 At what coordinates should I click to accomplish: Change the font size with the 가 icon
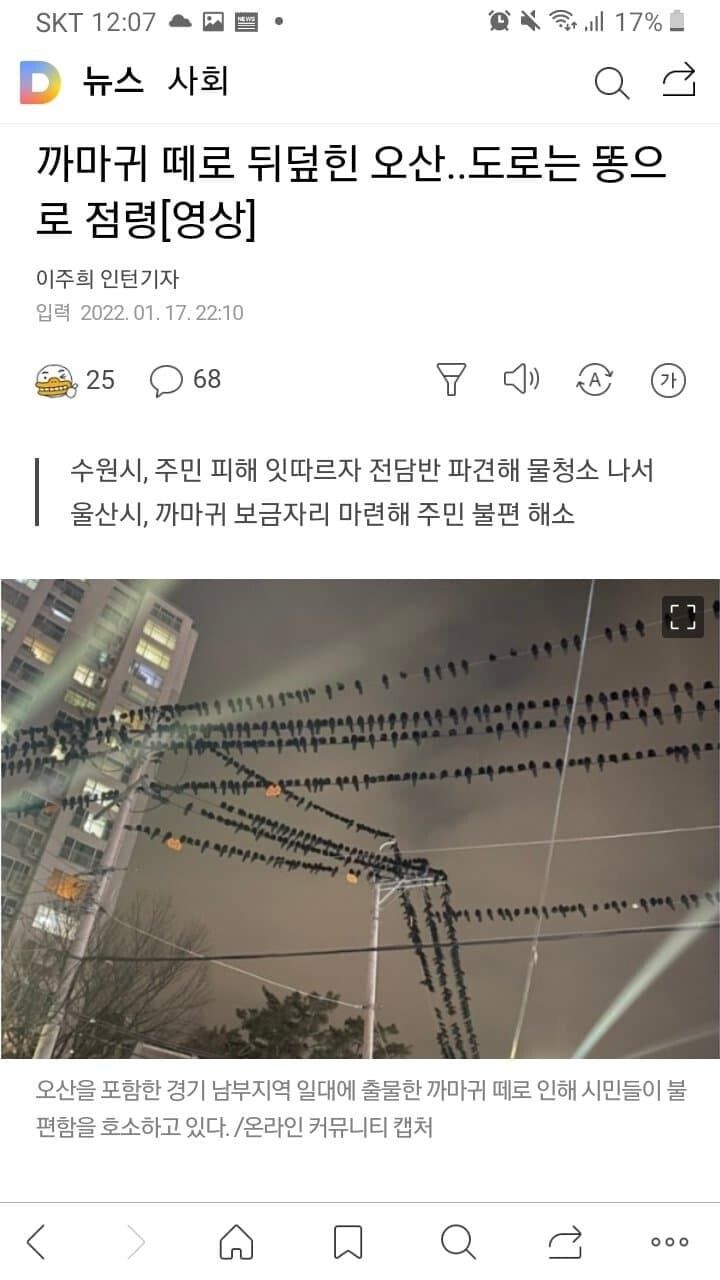pos(668,380)
